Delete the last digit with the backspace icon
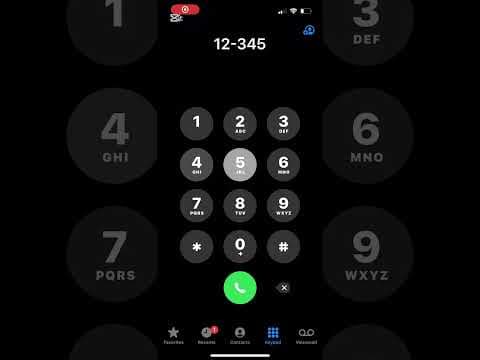Screen dimensions: 480x360 pos(283,288)
